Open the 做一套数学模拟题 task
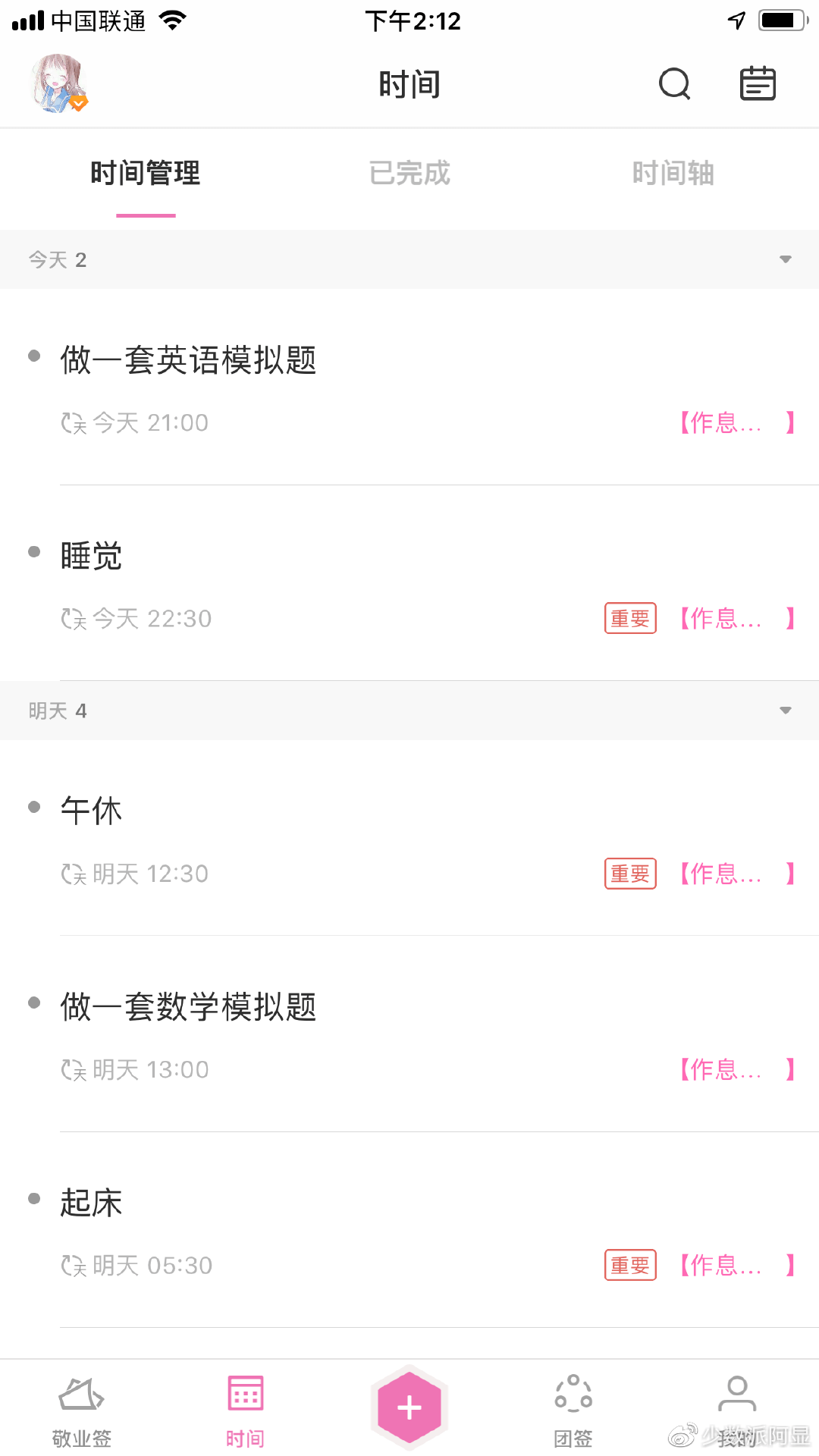This screenshot has width=819, height=1456. 188,1007
